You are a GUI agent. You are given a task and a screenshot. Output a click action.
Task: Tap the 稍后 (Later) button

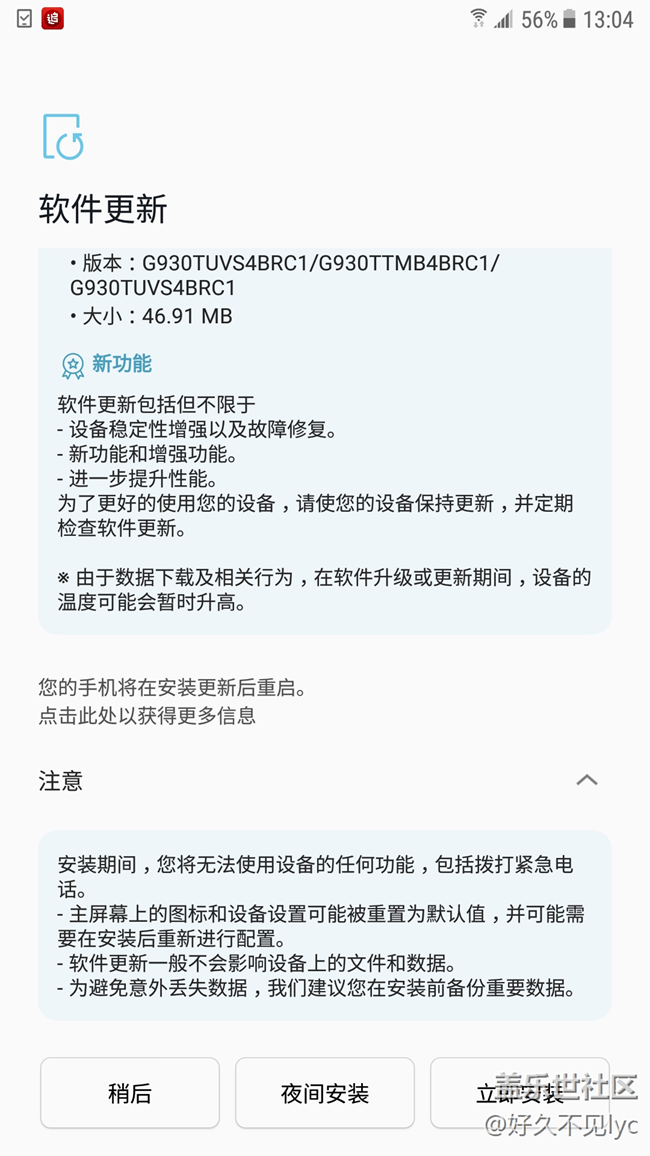click(x=130, y=1093)
